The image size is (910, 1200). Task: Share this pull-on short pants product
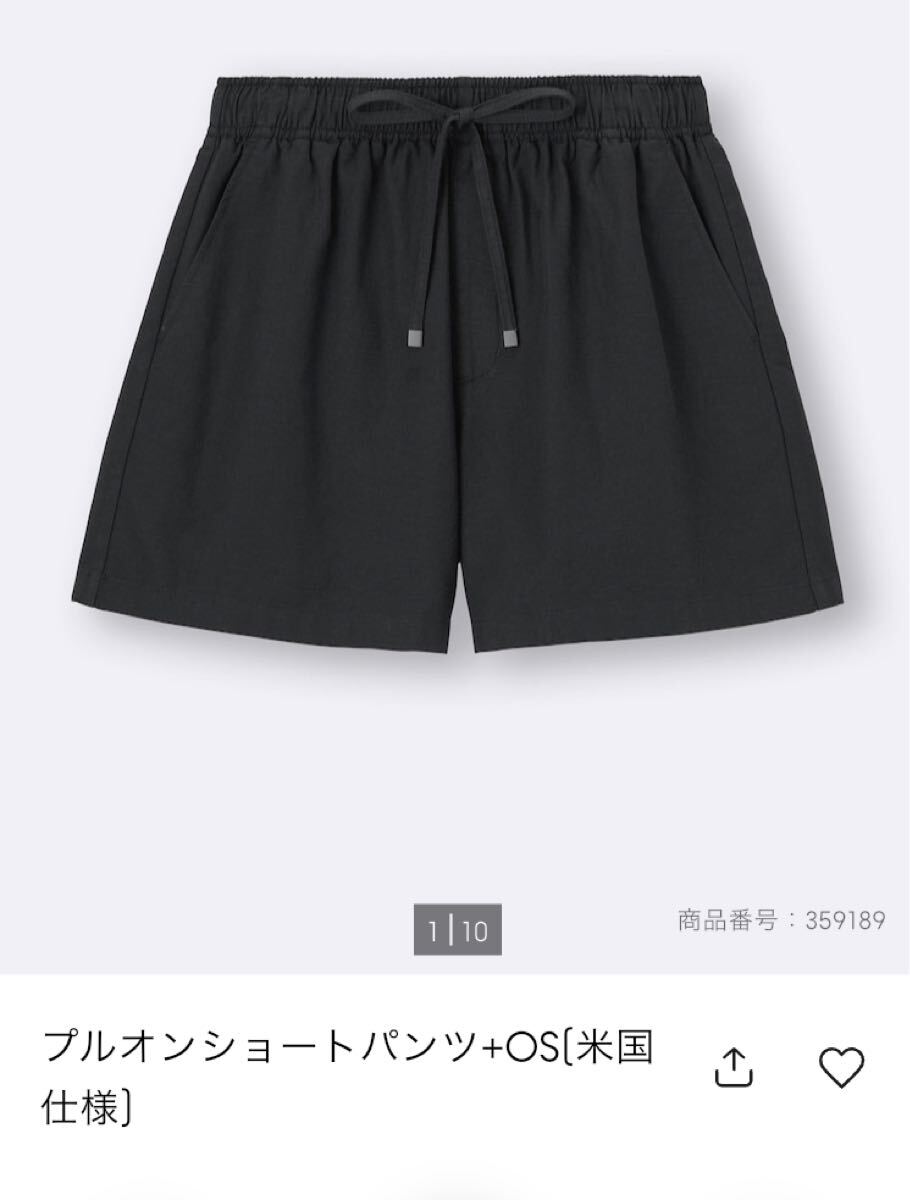click(733, 1067)
